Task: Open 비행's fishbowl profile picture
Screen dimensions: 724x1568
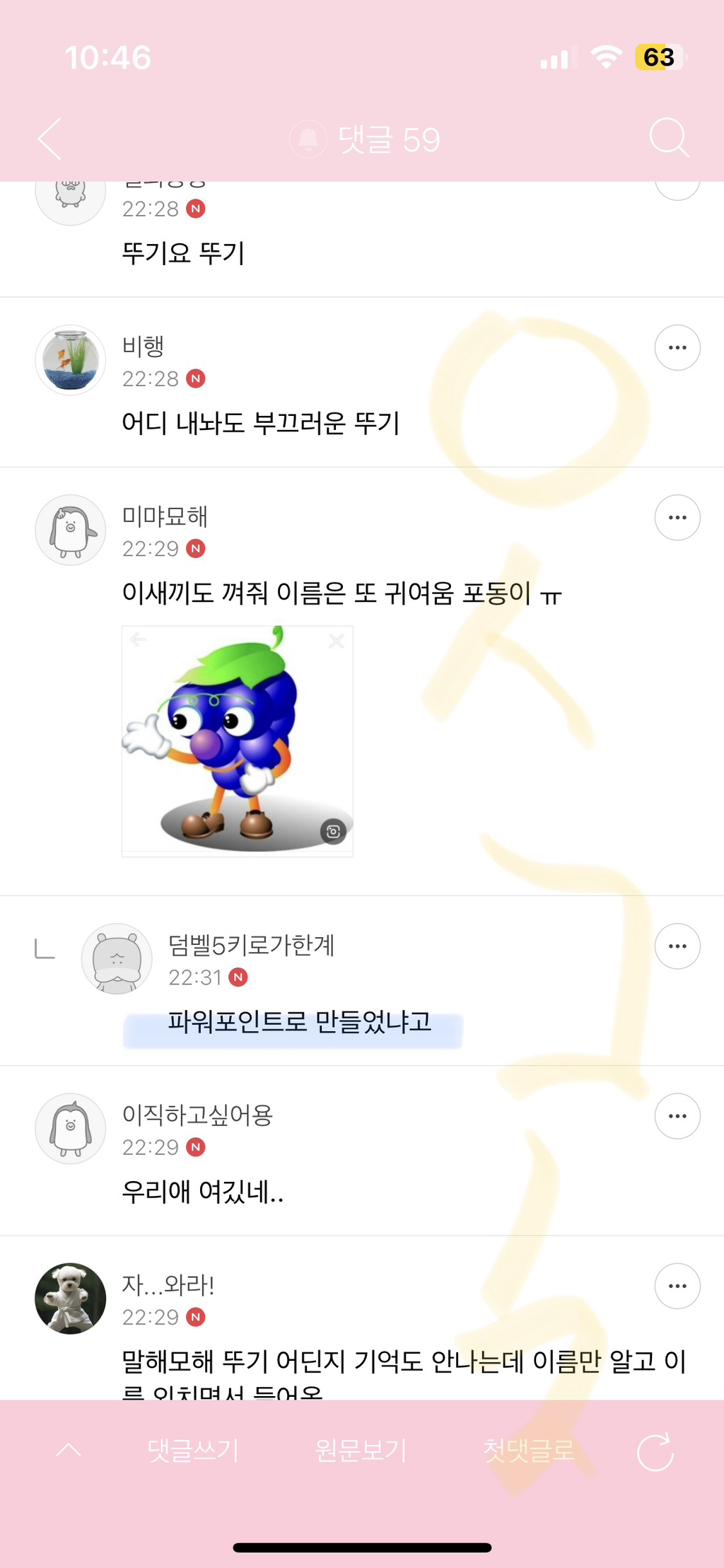Action: click(x=71, y=360)
